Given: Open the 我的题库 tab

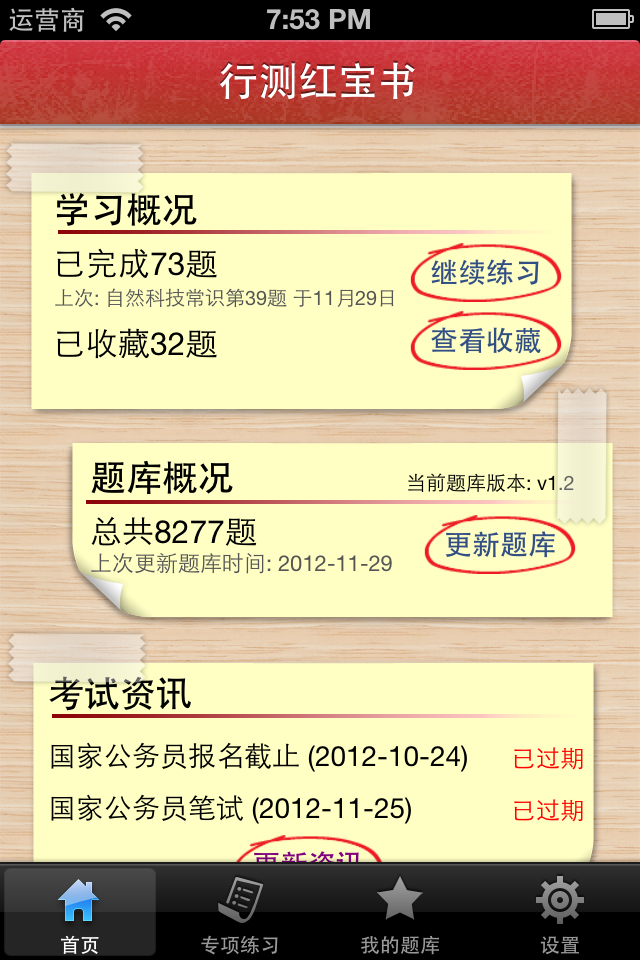Looking at the screenshot, I should click(399, 914).
